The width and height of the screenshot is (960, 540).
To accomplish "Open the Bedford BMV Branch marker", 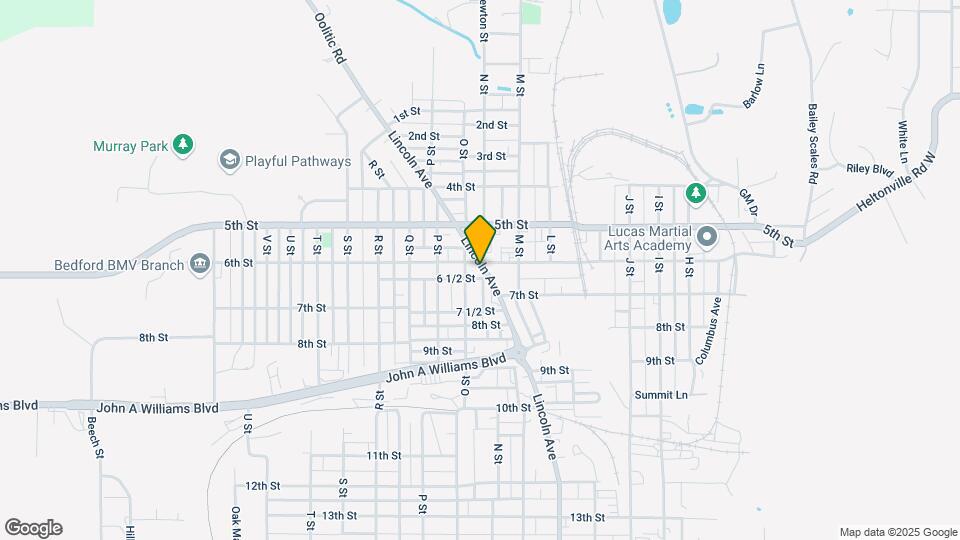I will pos(200,264).
